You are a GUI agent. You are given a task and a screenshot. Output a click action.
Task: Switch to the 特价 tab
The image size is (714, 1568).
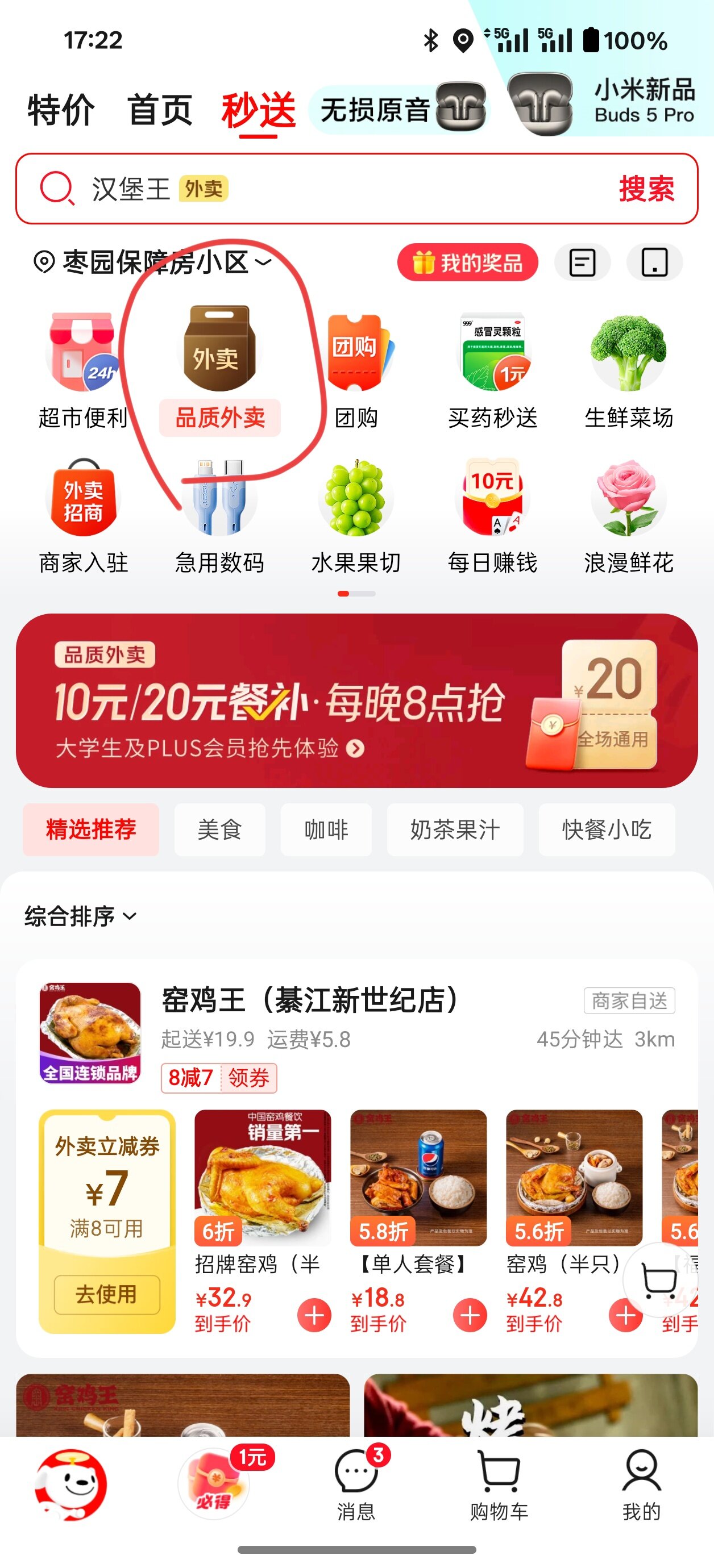coord(61,110)
